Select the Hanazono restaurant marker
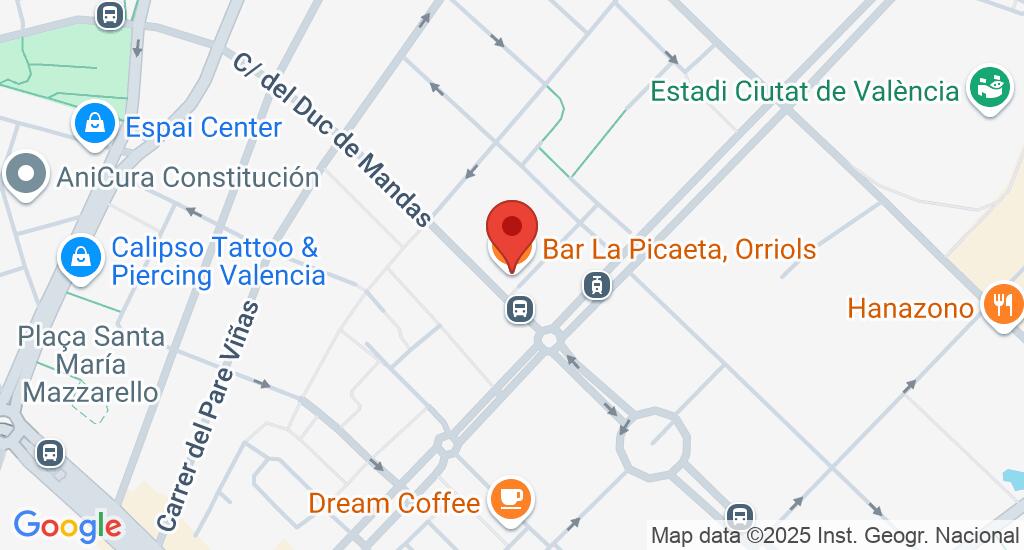Viewport: 1024px width, 550px height. click(x=1002, y=302)
